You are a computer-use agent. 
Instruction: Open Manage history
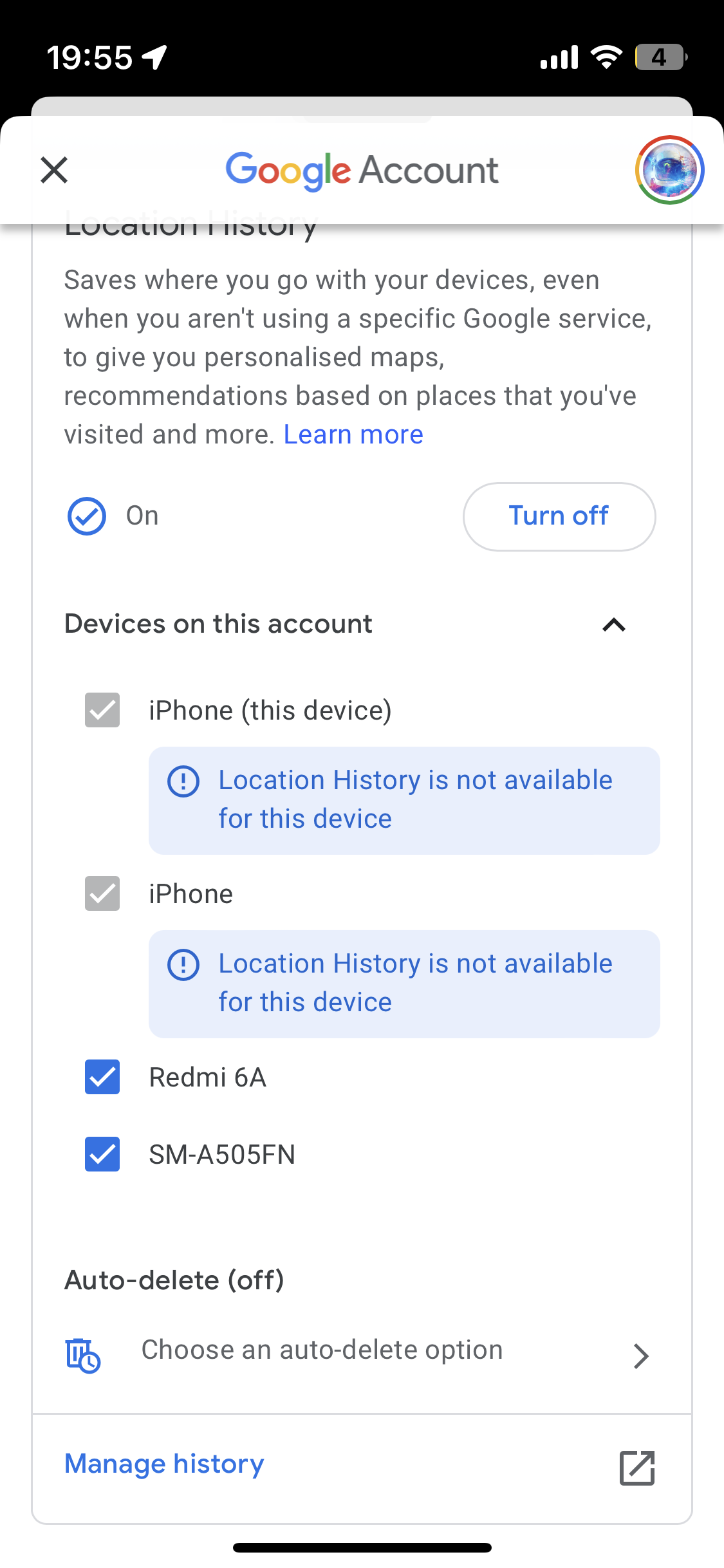click(362, 1465)
